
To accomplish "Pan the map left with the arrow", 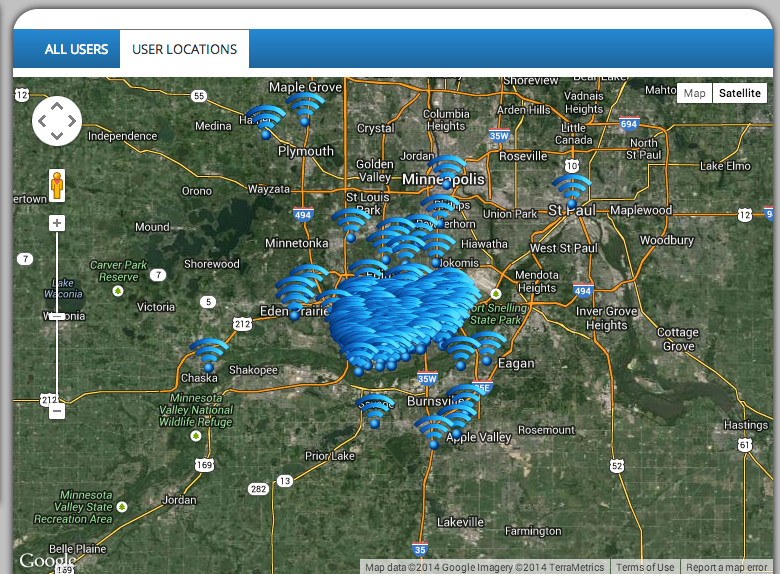I will [x=42, y=121].
